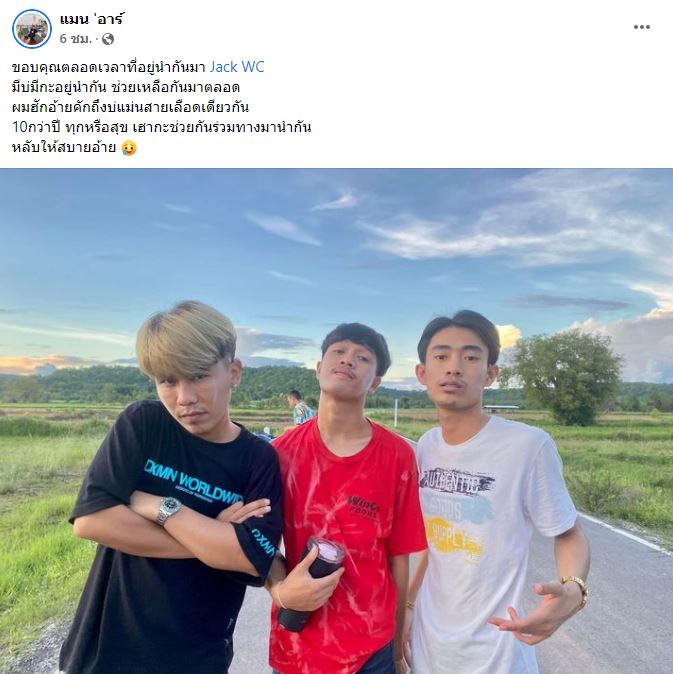Open the post's three-dot options menu
Image resolution: width=673 pixels, height=674 pixels.
coord(641,27)
